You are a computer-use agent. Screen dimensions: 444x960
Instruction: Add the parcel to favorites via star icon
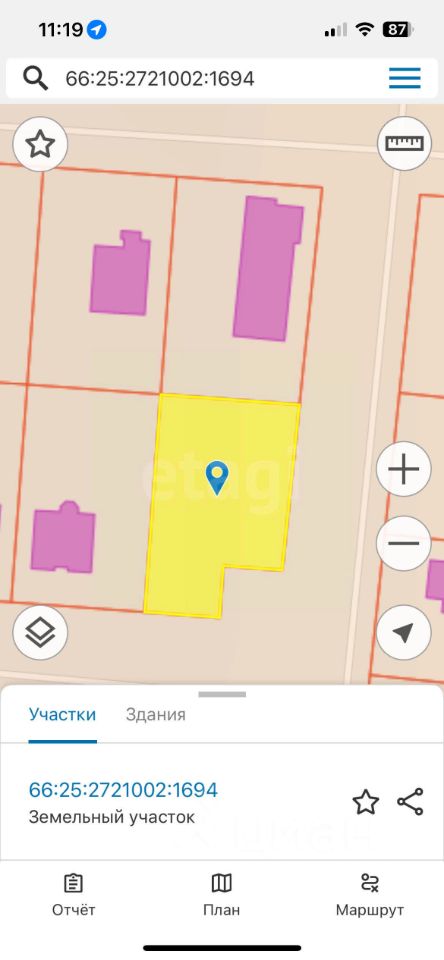pyautogui.click(x=366, y=802)
